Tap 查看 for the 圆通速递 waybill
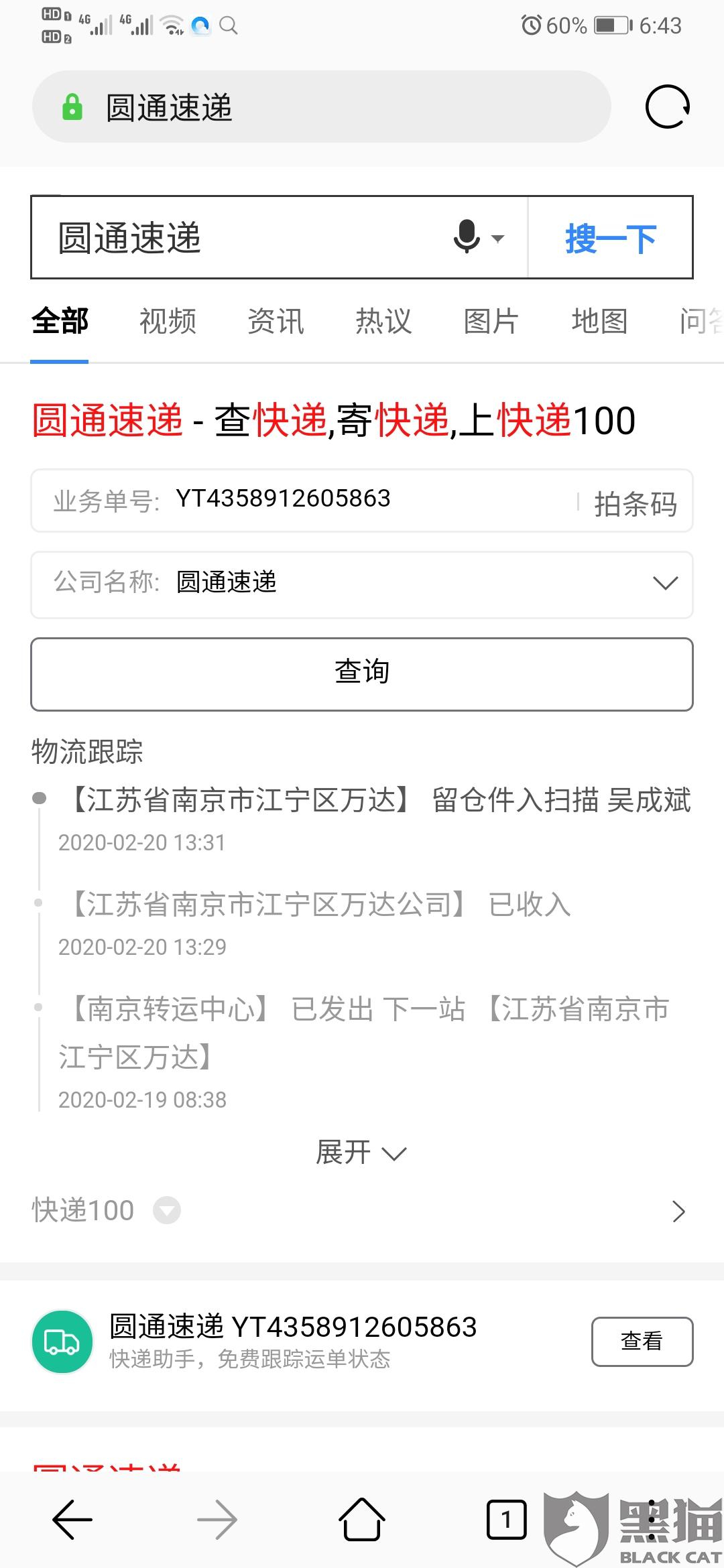 click(642, 1341)
